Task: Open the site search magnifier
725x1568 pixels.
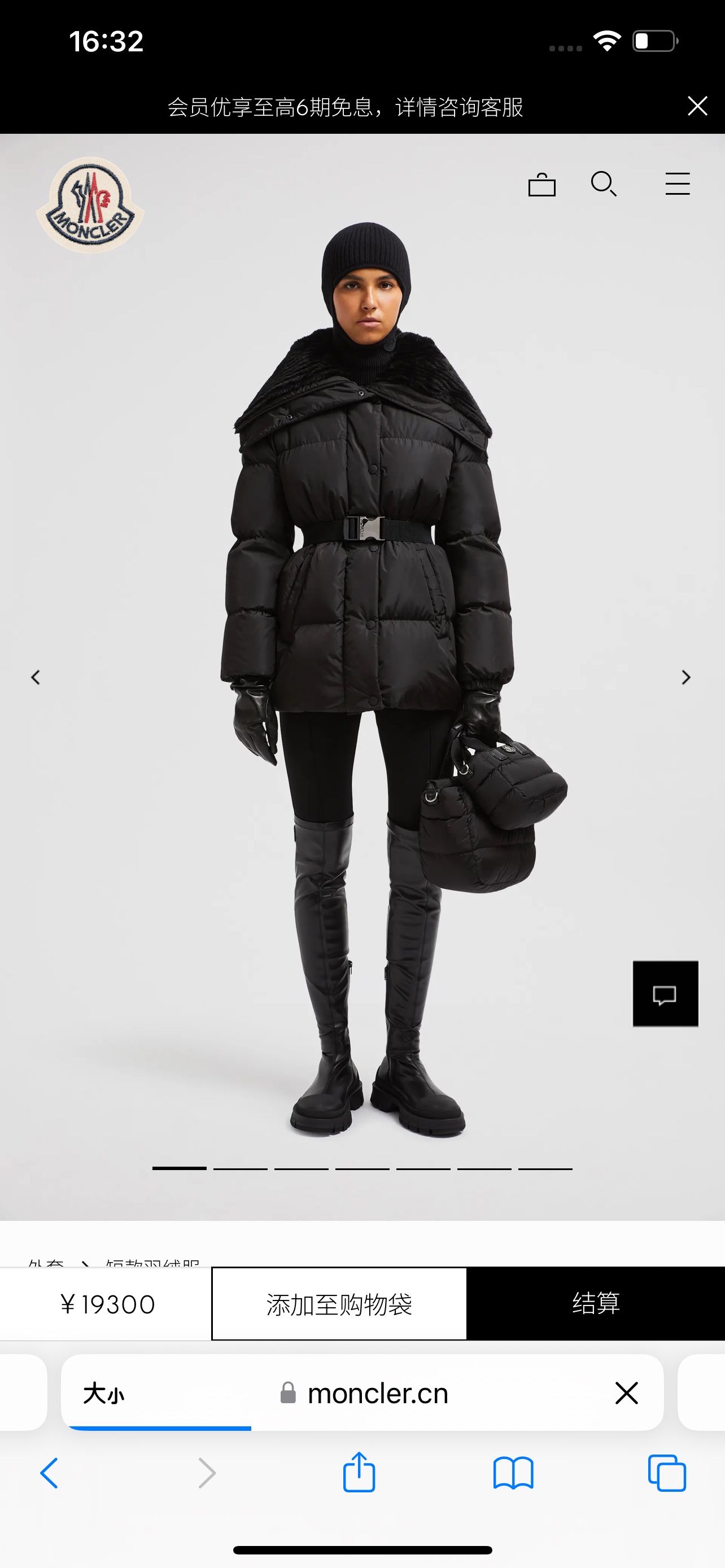Action: coord(603,184)
